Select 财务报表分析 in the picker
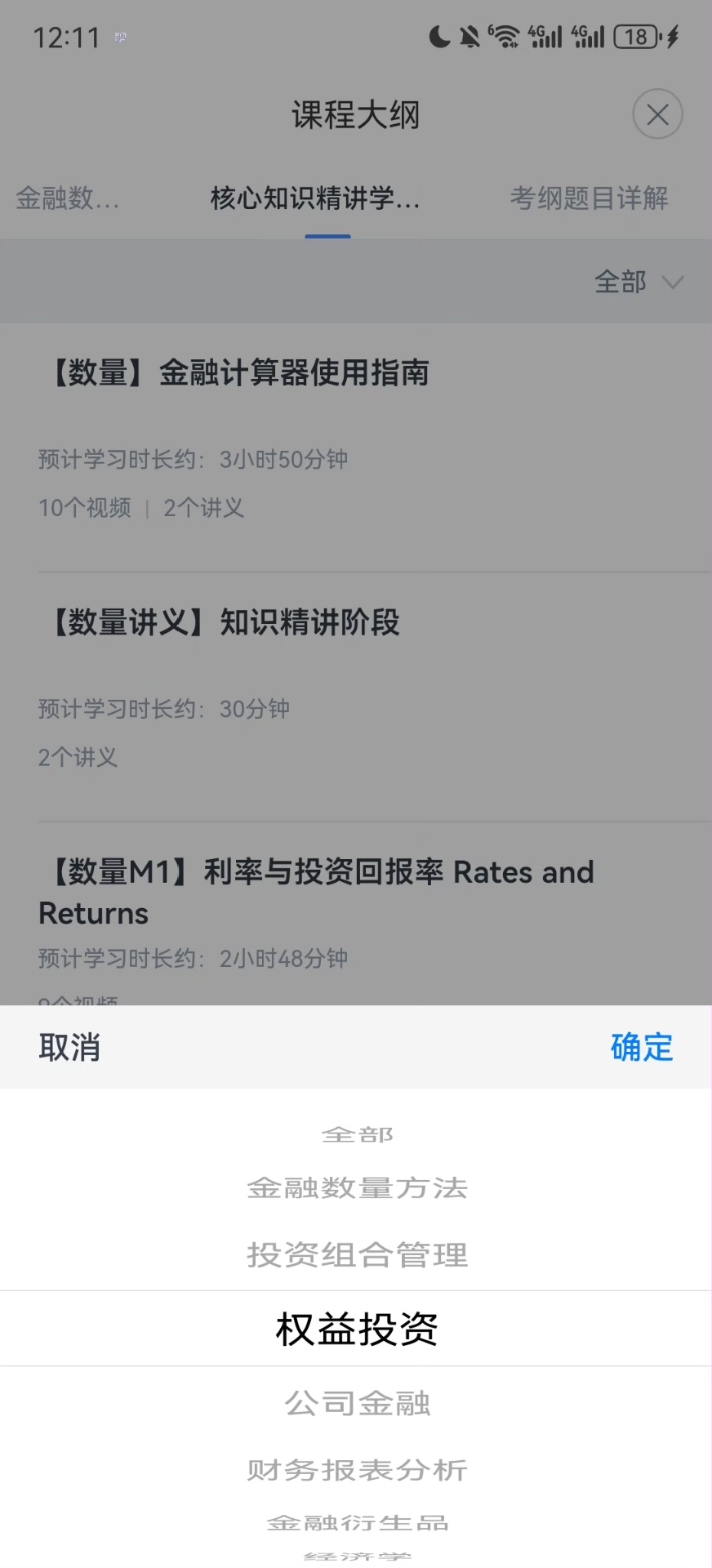Viewport: 712px width, 1568px height. point(357,1471)
